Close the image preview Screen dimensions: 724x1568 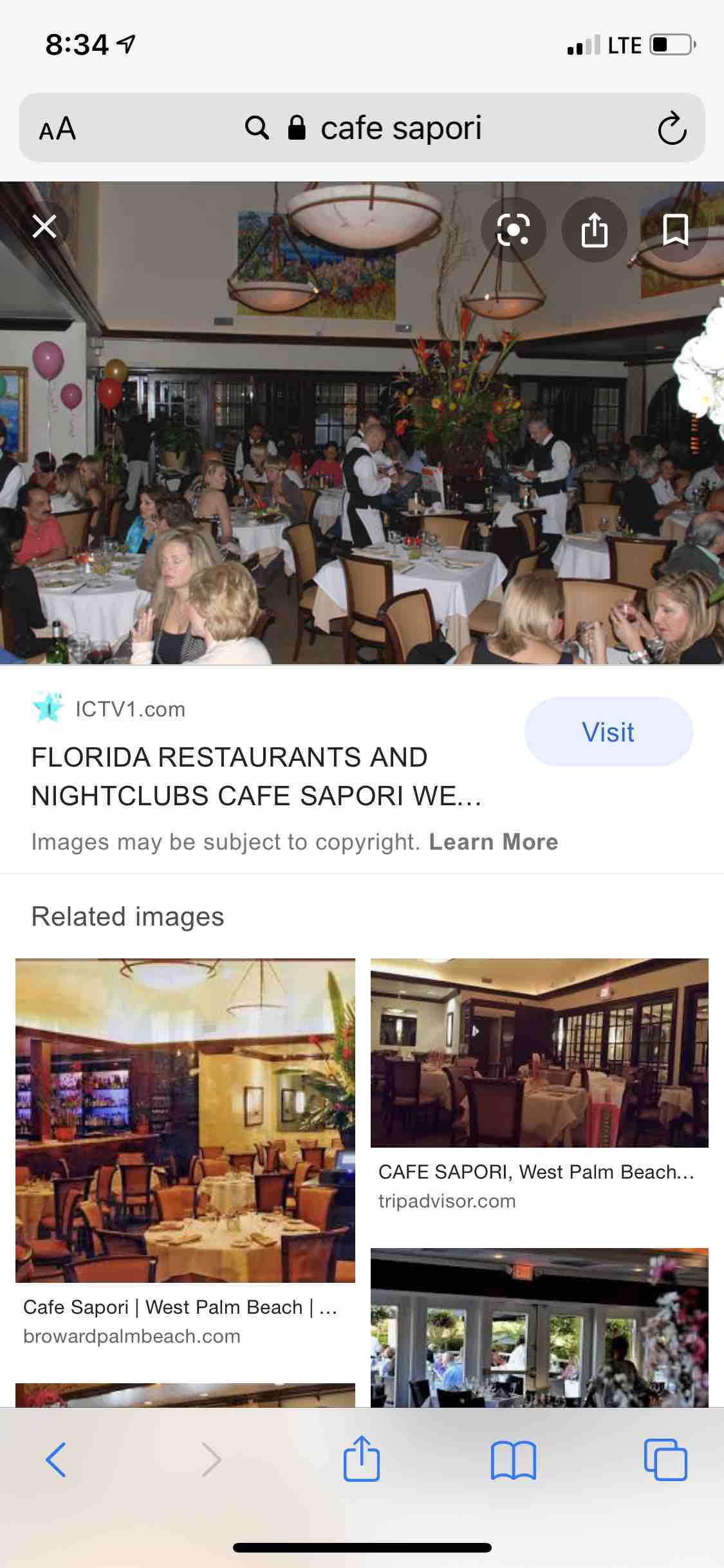[x=44, y=226]
